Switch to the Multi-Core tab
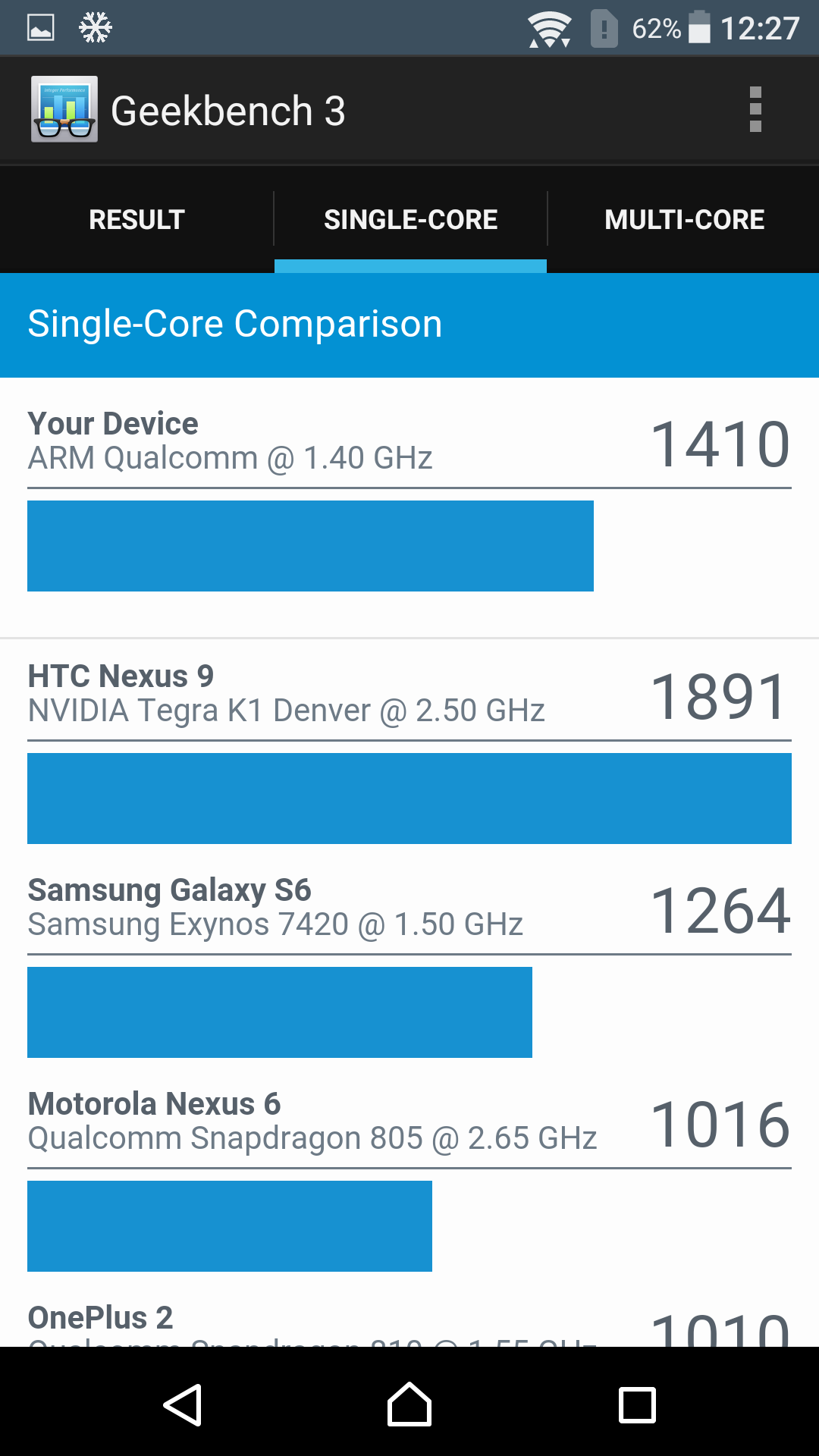The image size is (819, 1456). (x=684, y=219)
